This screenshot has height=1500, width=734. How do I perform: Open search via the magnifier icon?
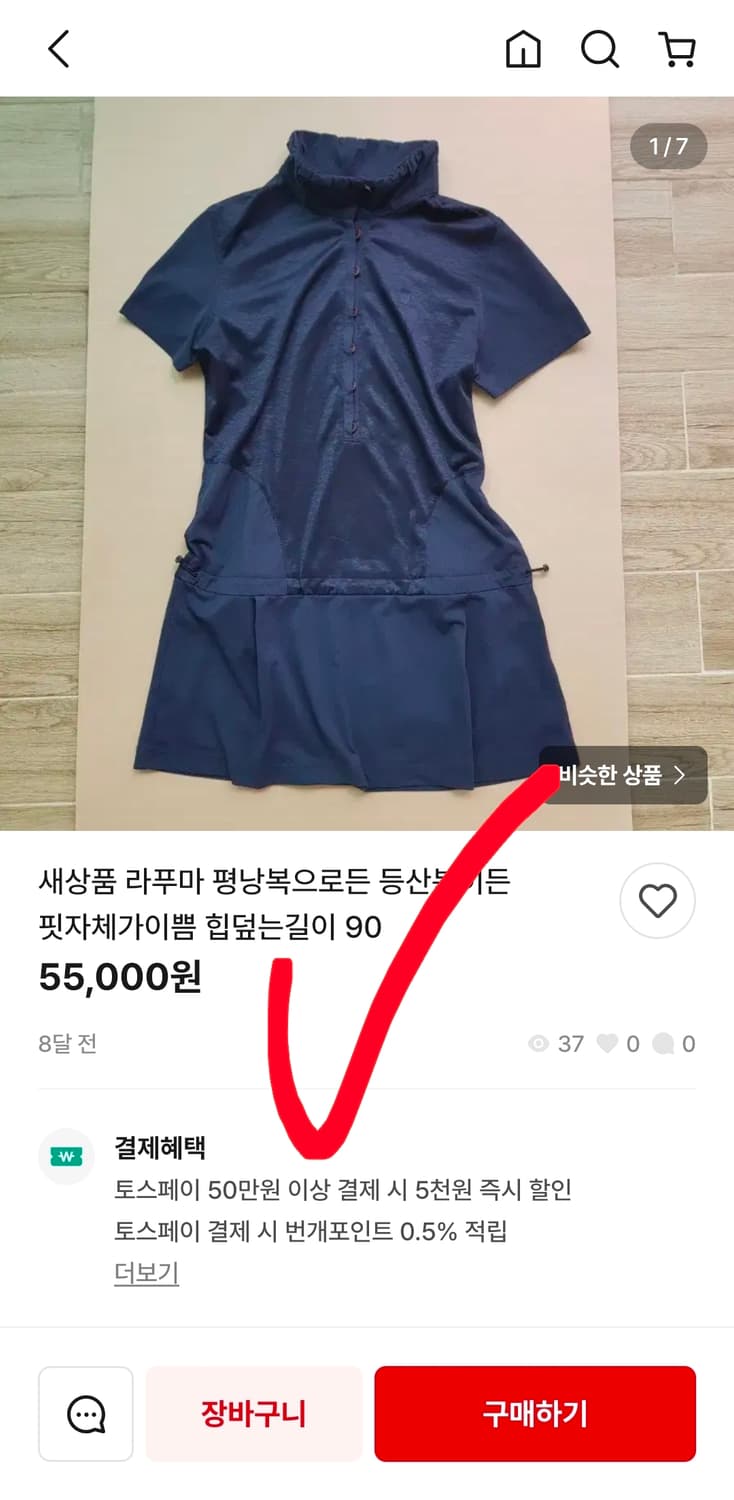(600, 47)
